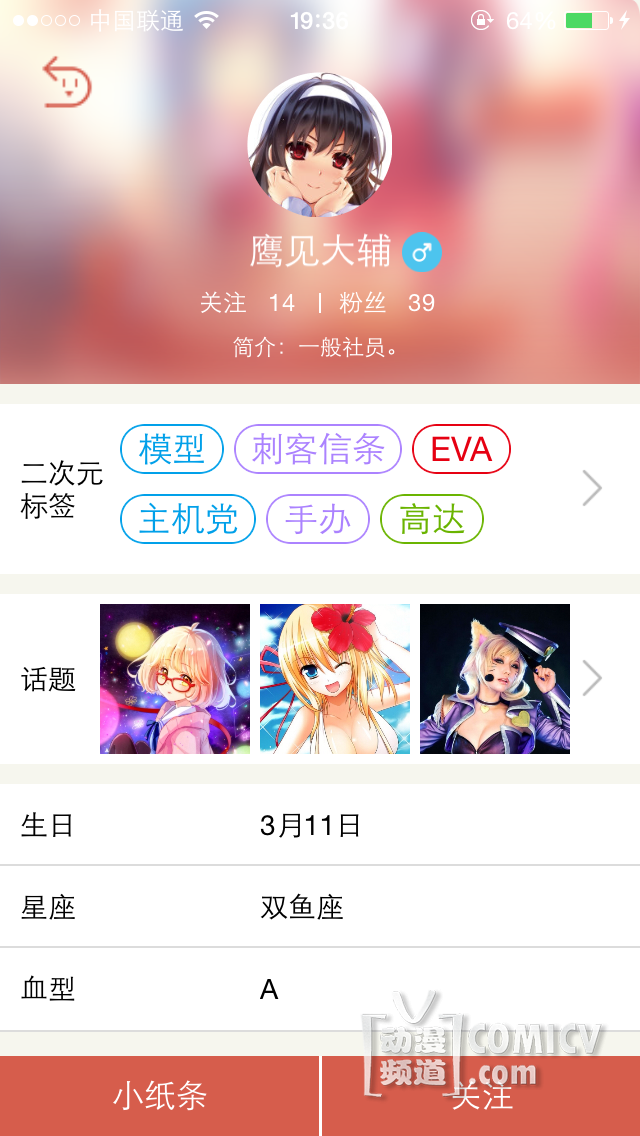This screenshot has height=1136, width=640.
Task: Select the EVA tag chip
Action: [461, 450]
